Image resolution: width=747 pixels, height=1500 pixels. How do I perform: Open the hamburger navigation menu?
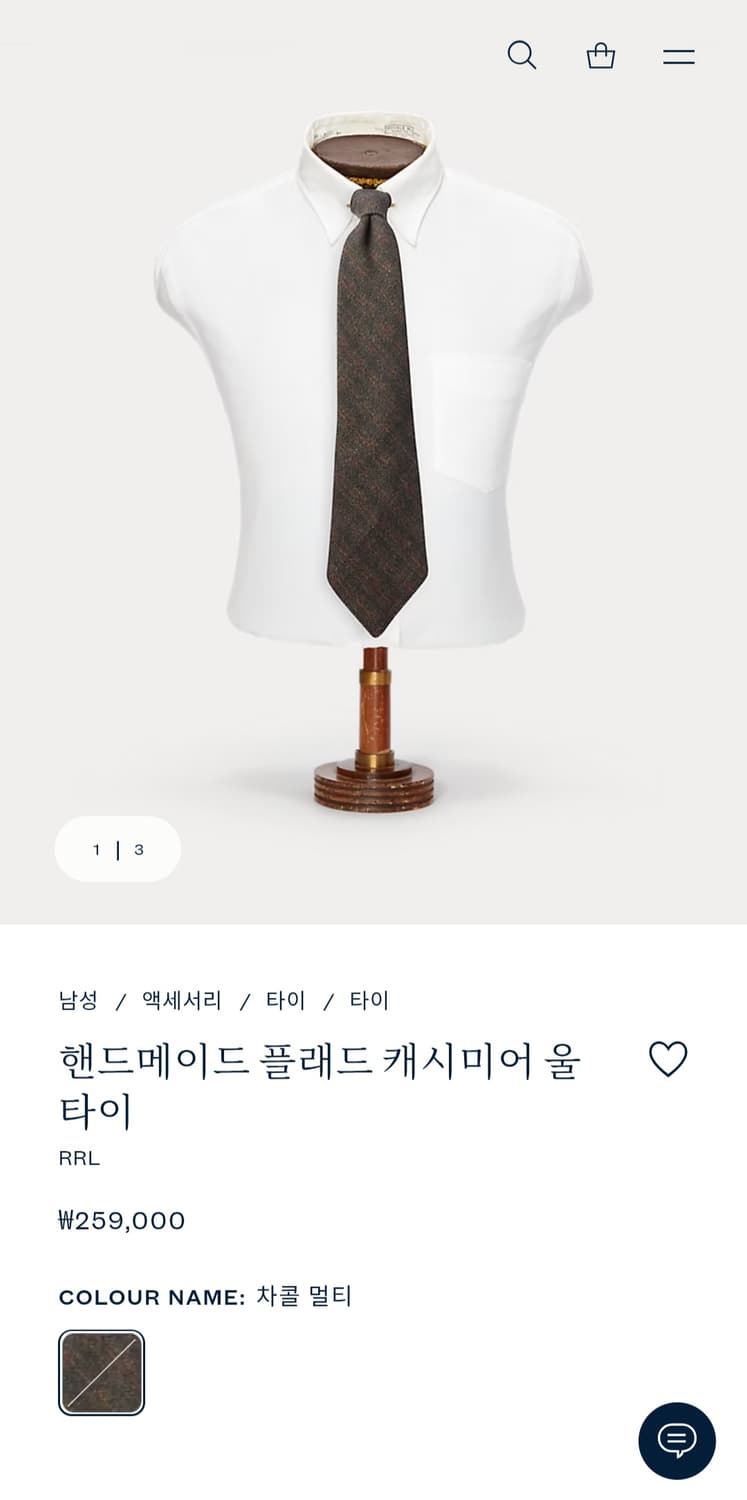coord(679,56)
